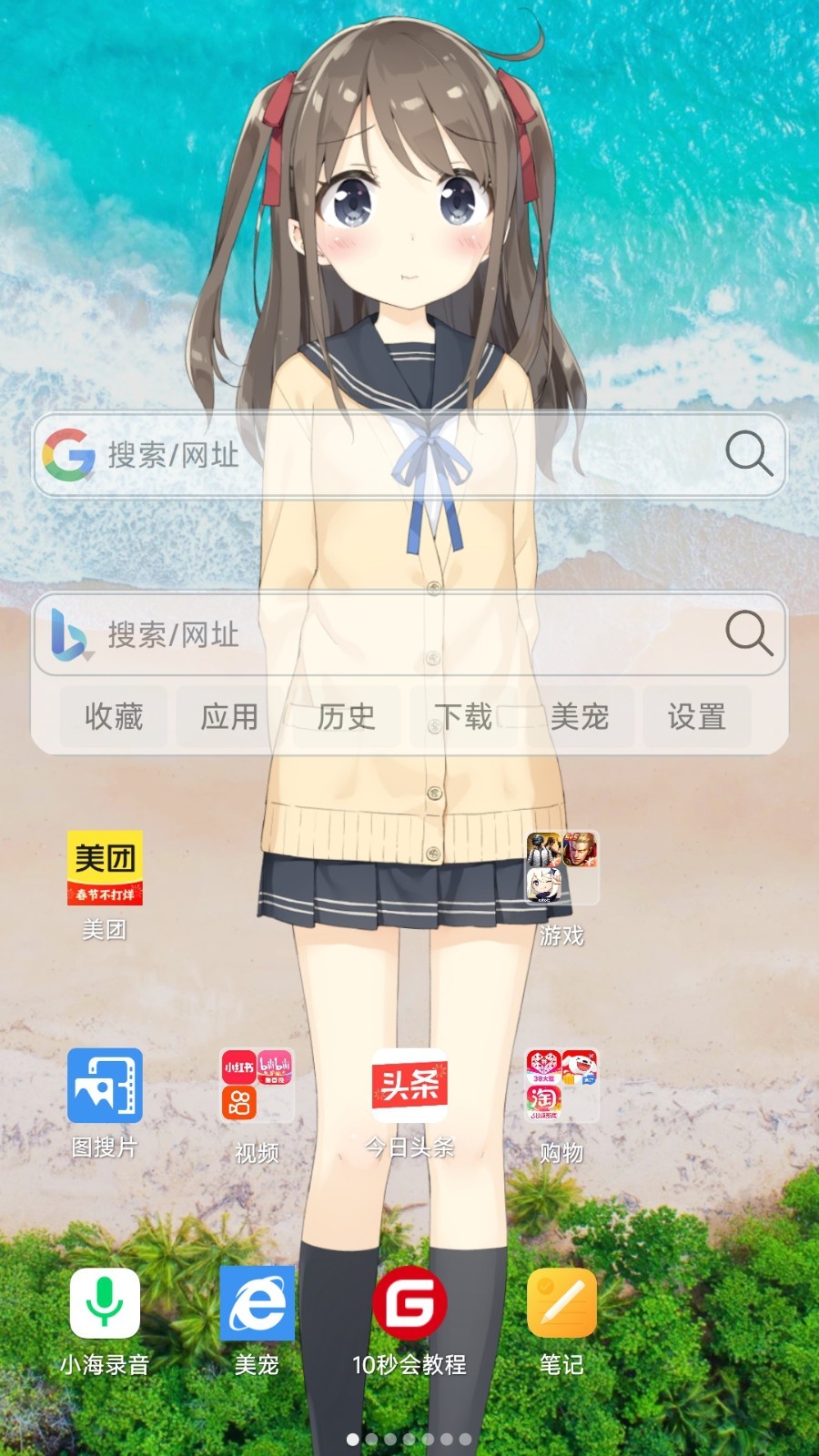Open the 下载 downloads shortcut
819x1456 pixels.
463,717
